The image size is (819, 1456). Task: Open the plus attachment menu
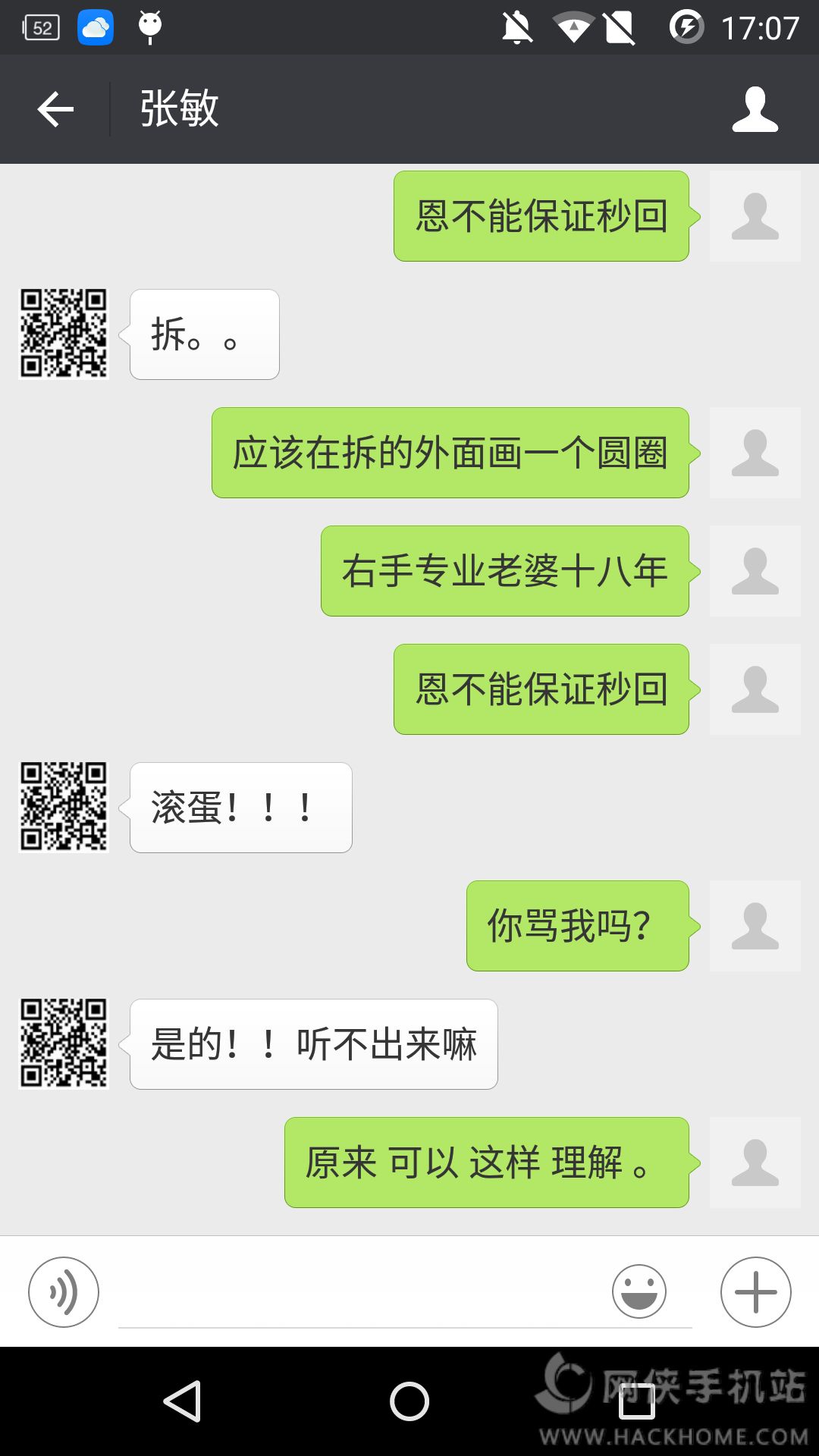pyautogui.click(x=755, y=1291)
